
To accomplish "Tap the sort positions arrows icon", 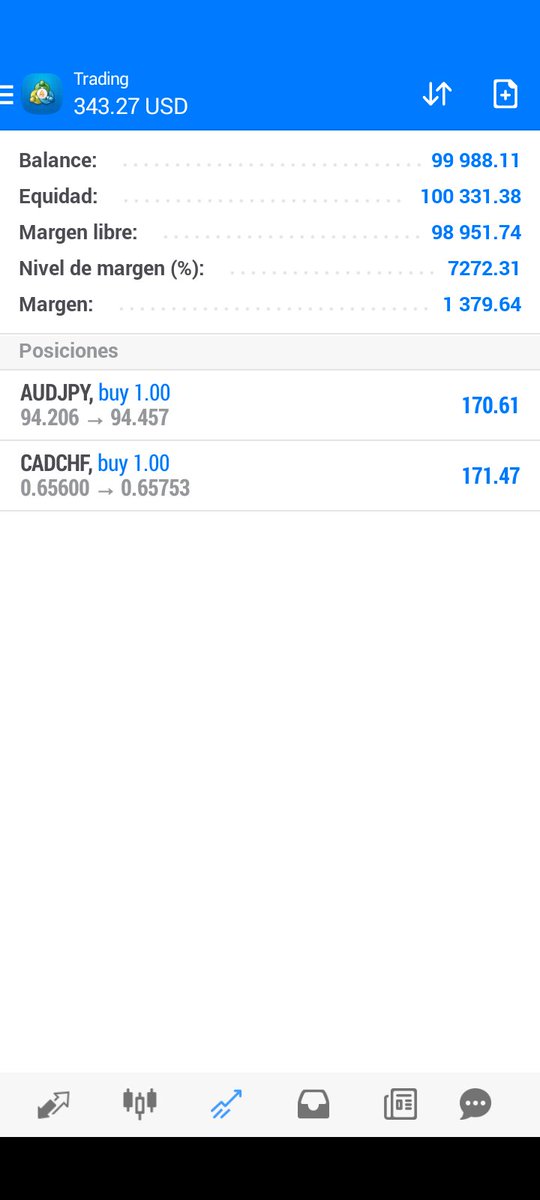I will tap(437, 94).
